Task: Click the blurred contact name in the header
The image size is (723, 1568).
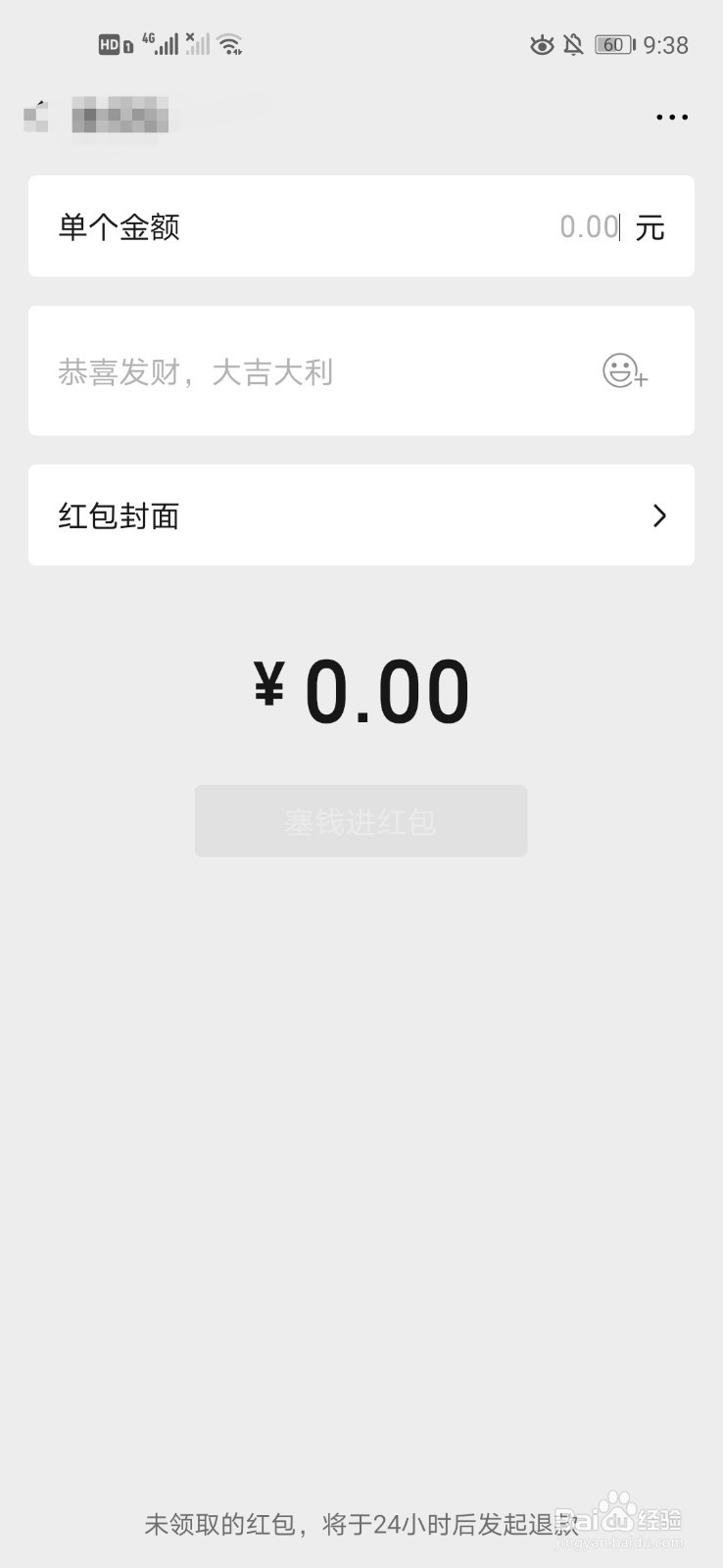Action: pos(120,119)
